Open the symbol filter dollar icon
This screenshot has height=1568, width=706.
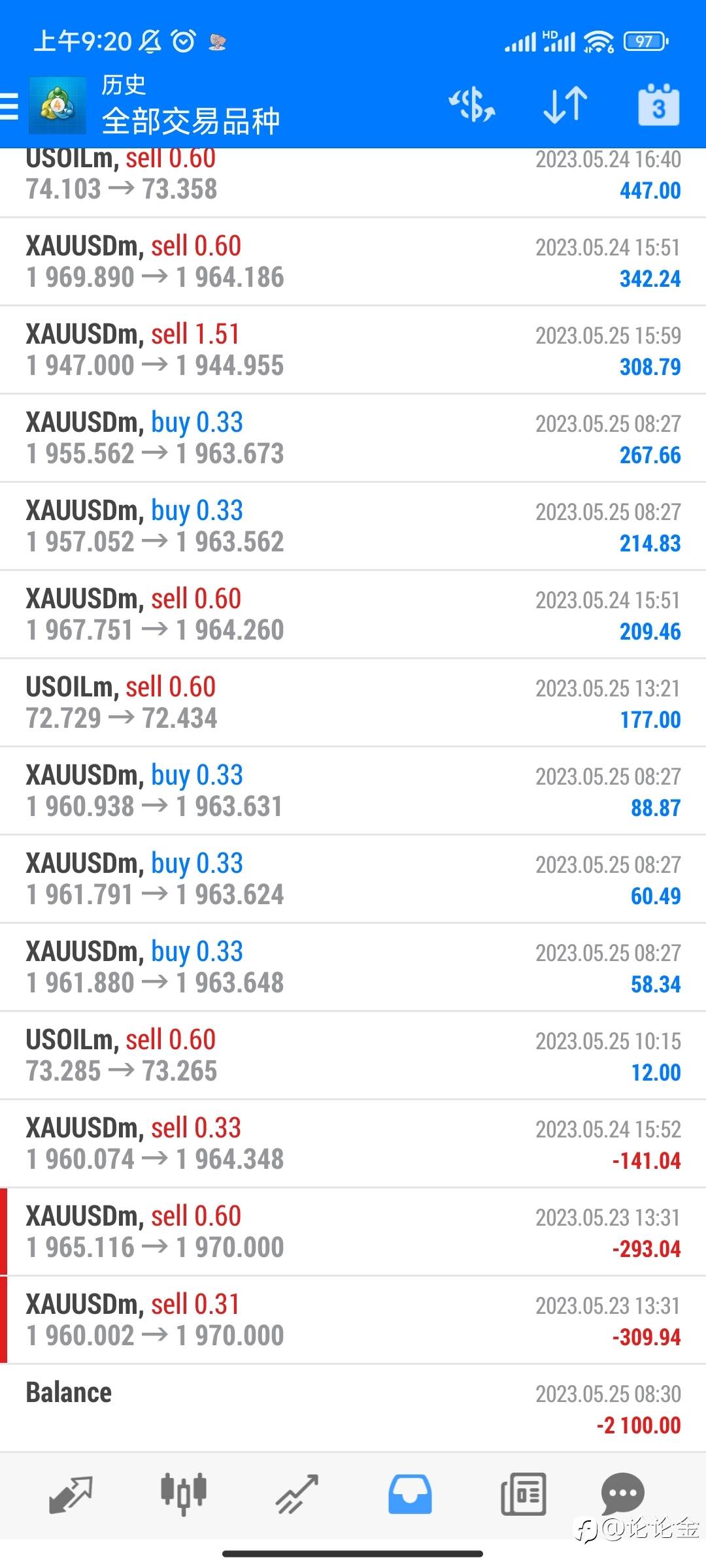(472, 105)
